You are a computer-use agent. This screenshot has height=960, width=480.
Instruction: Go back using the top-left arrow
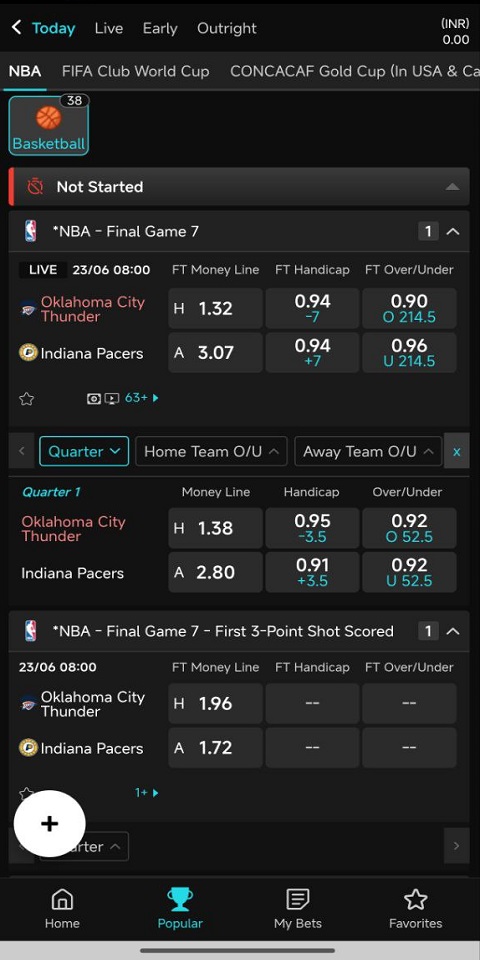(x=17, y=28)
